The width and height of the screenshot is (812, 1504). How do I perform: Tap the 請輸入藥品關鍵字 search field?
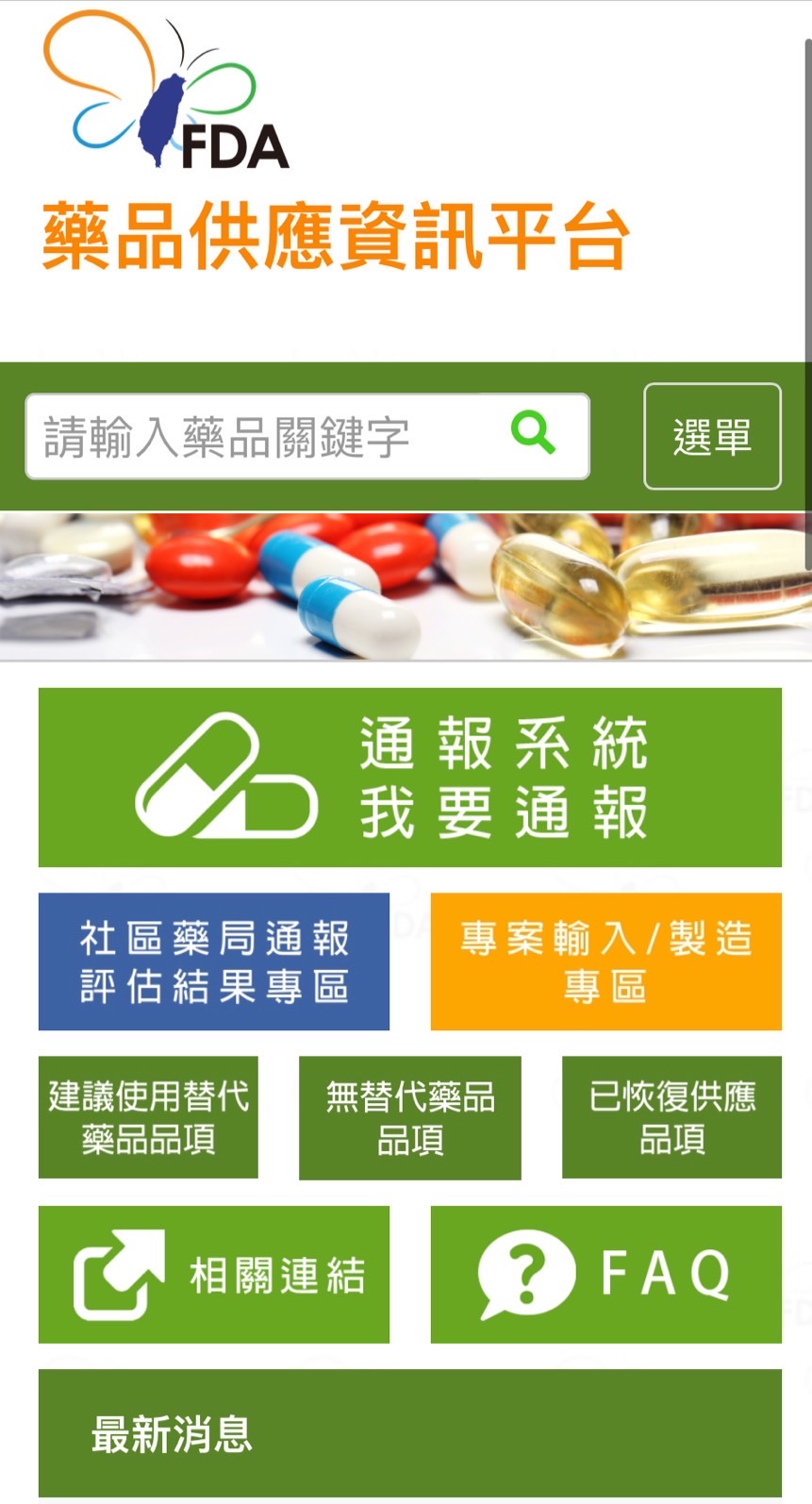(x=307, y=436)
